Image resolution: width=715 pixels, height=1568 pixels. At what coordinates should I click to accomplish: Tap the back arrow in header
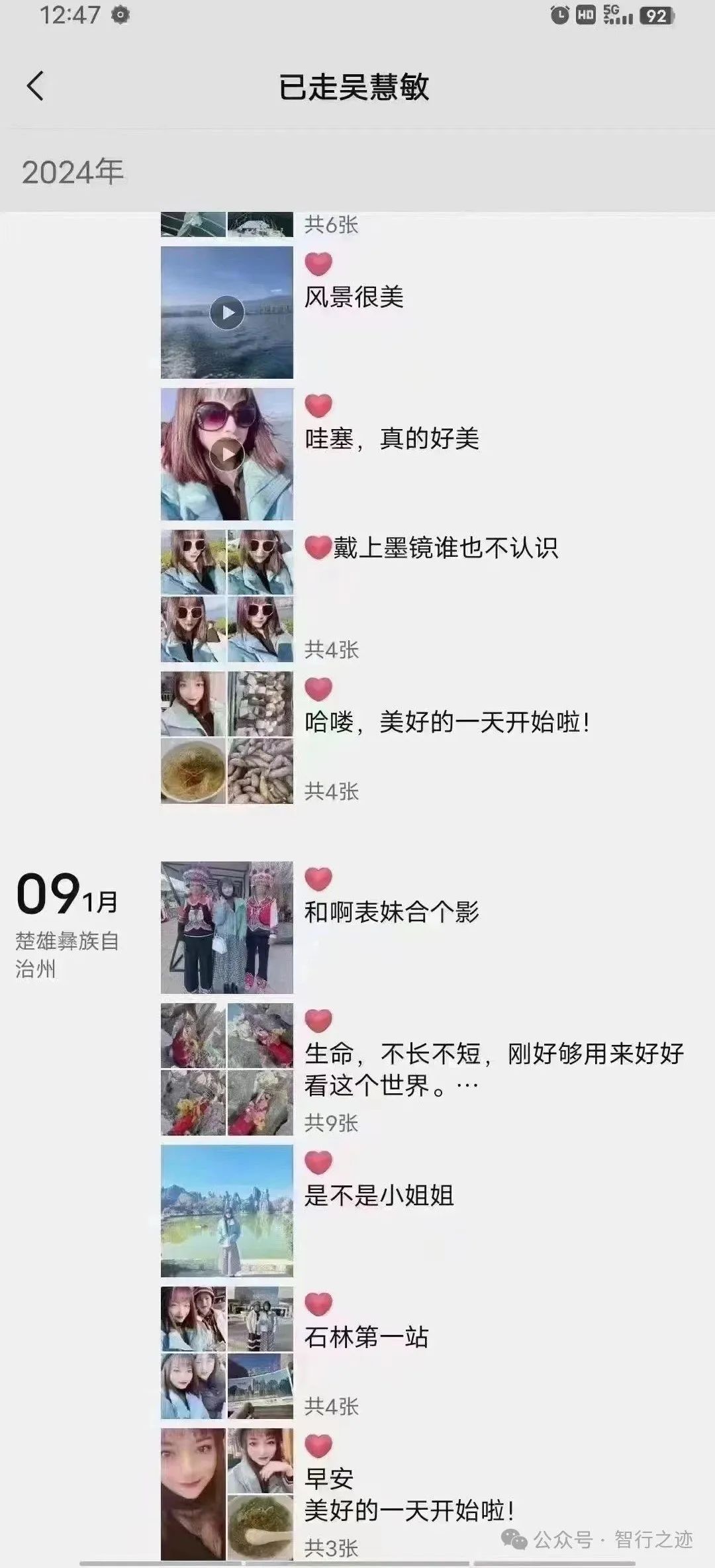tap(36, 86)
